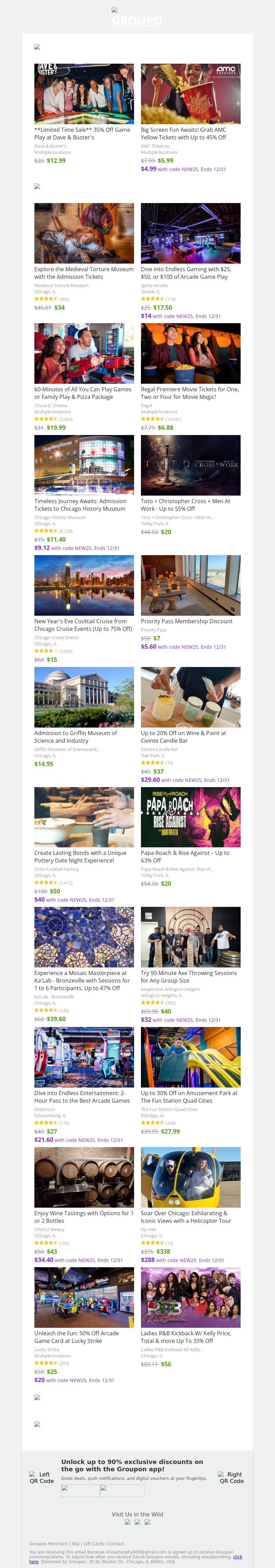Select Wine & Paint at Civinte Candle Bar
Viewport: 275px width, 1568px height.
190,697
